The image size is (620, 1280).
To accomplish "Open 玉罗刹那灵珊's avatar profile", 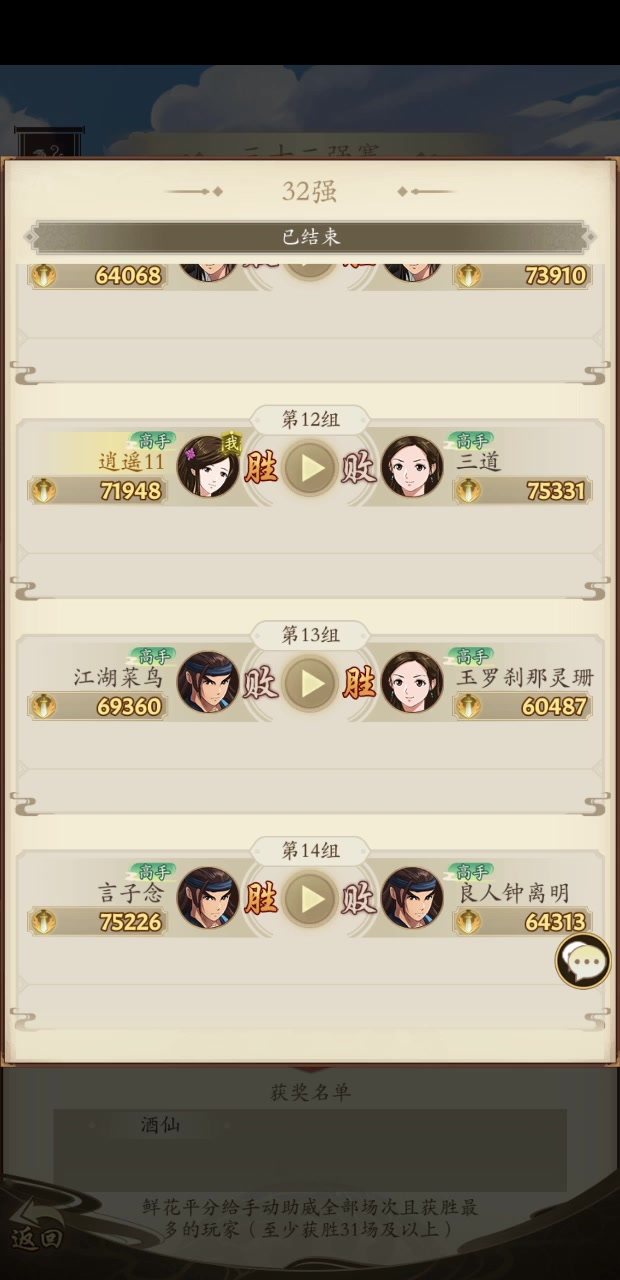I will [x=412, y=683].
